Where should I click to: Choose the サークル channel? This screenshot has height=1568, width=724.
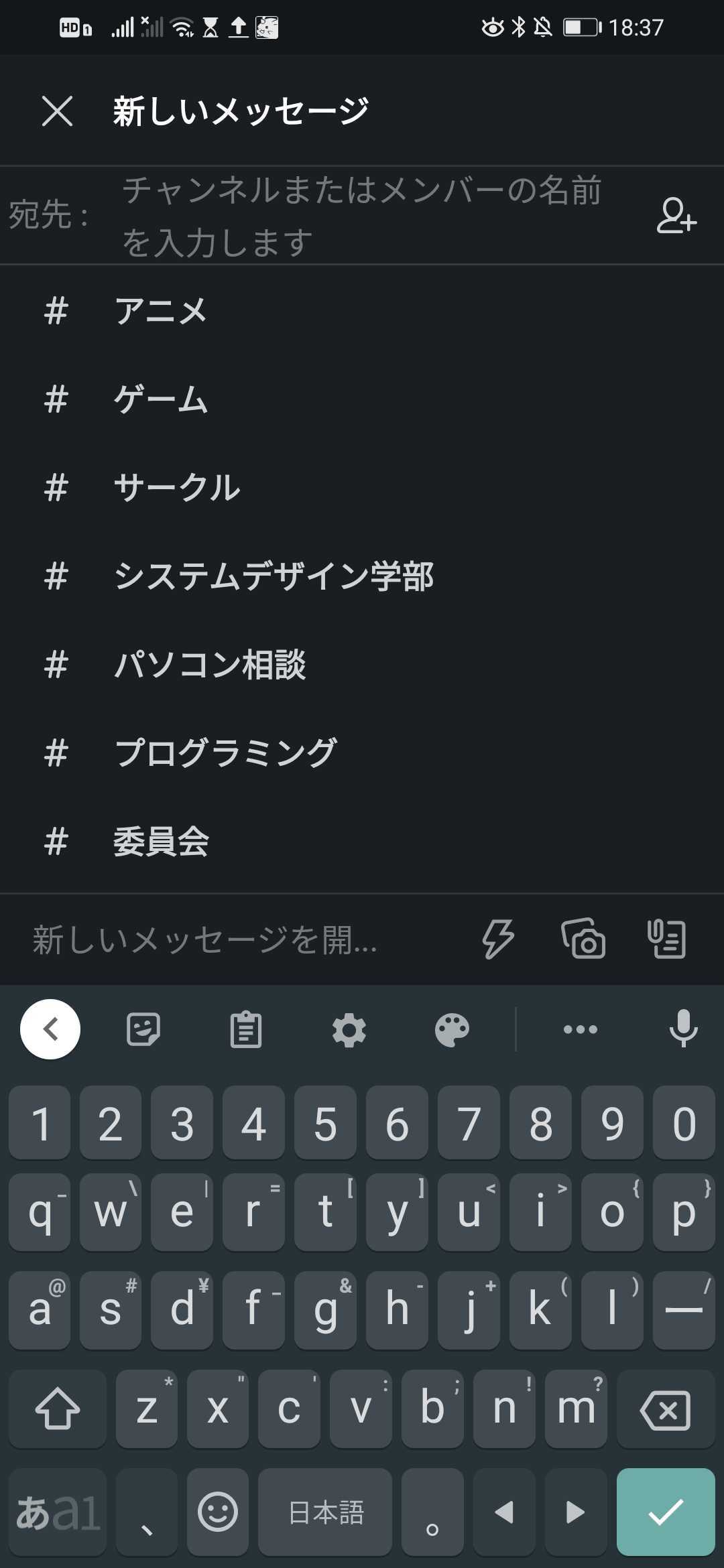177,488
